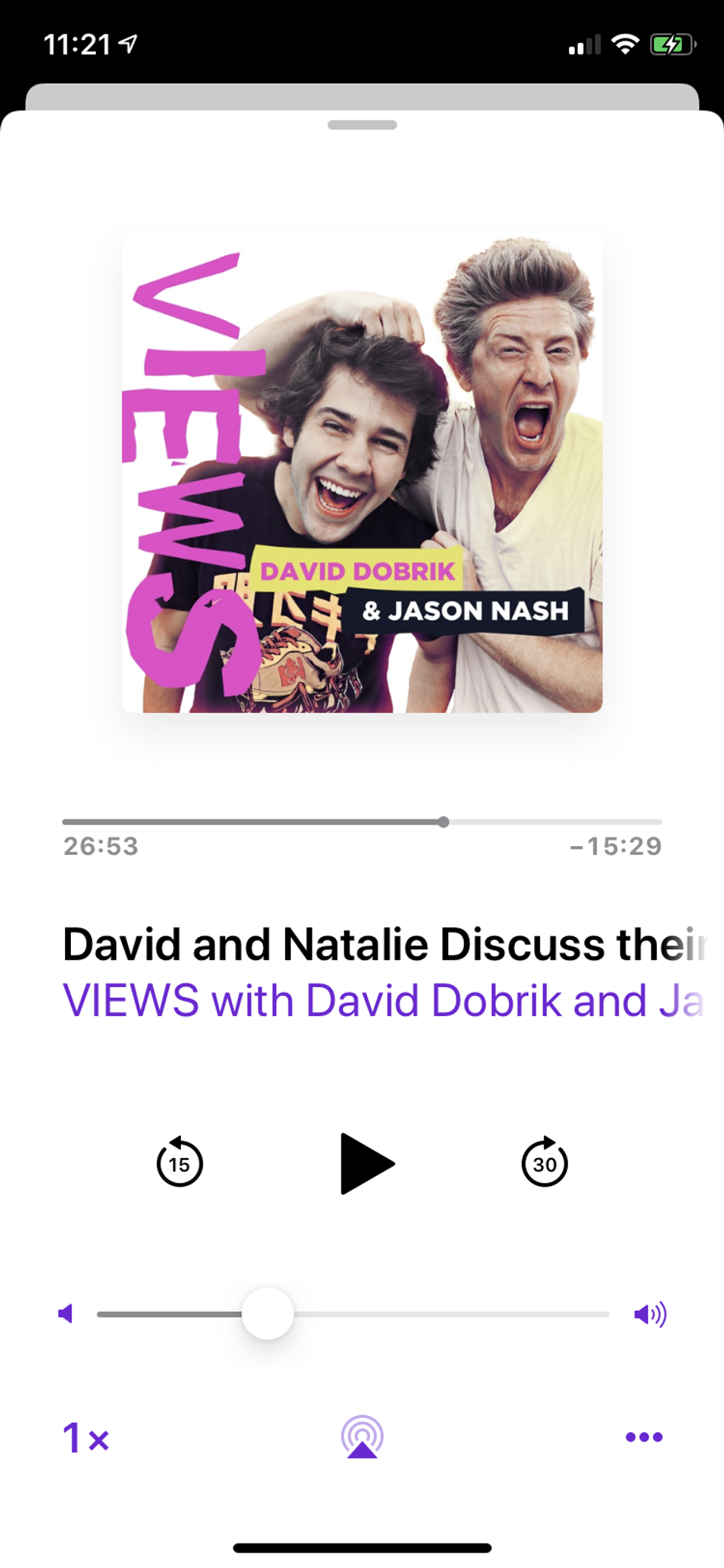
Task: Tap the episode progress bar
Action: [362, 822]
